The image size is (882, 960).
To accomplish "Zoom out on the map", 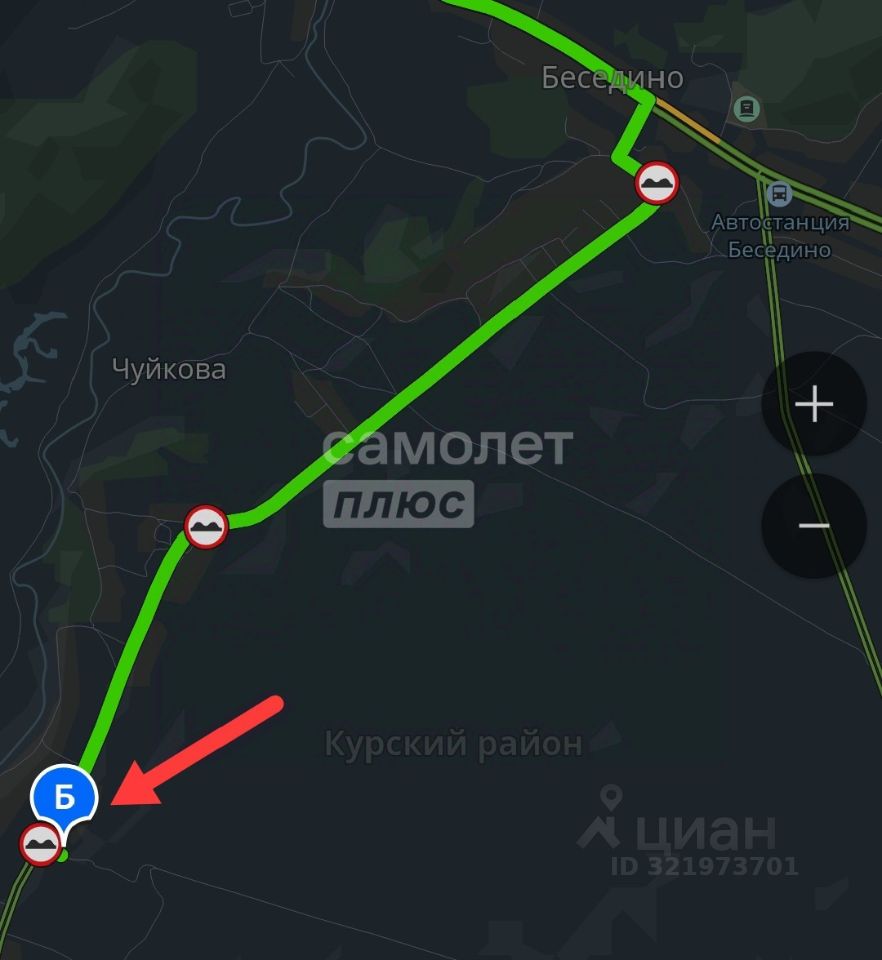I will (x=814, y=525).
